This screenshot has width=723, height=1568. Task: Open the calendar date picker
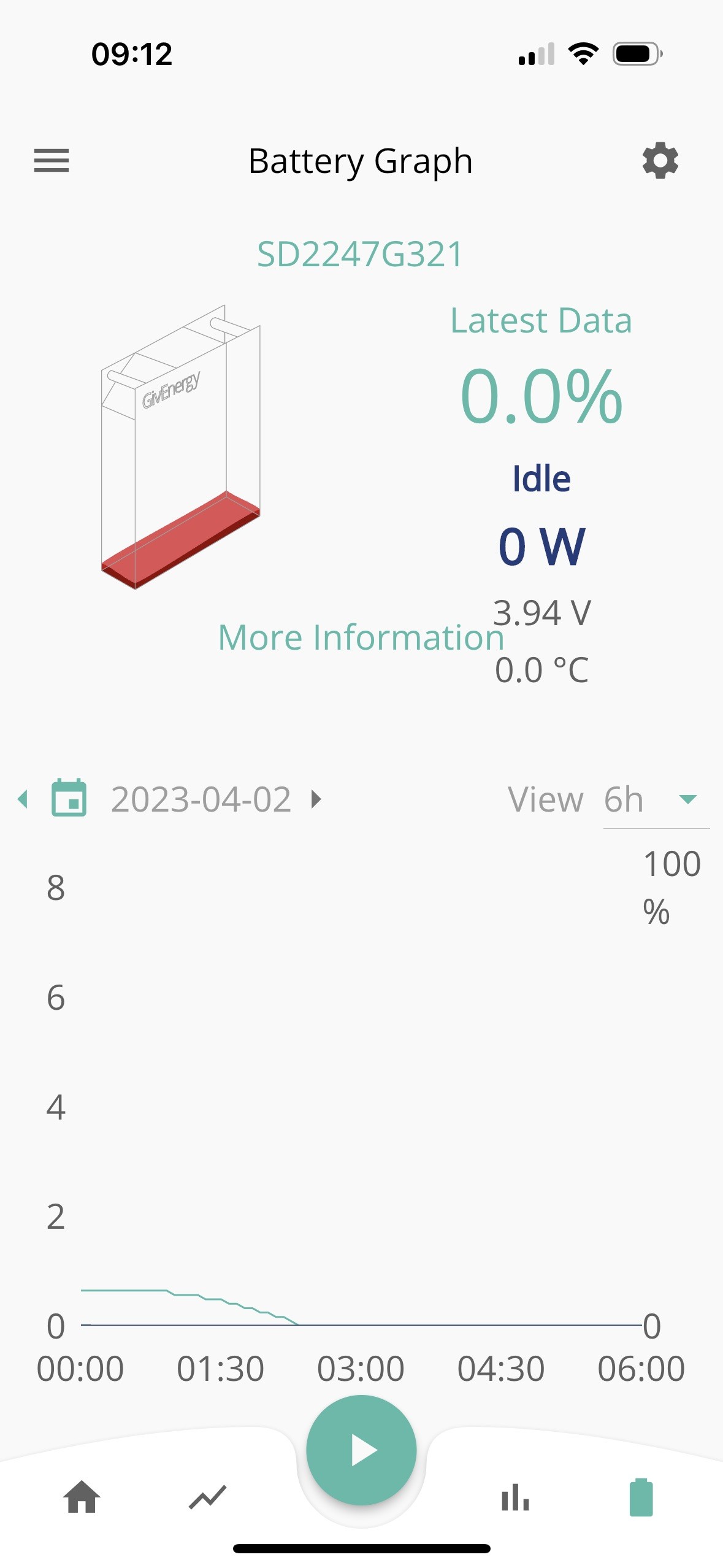pos(69,798)
